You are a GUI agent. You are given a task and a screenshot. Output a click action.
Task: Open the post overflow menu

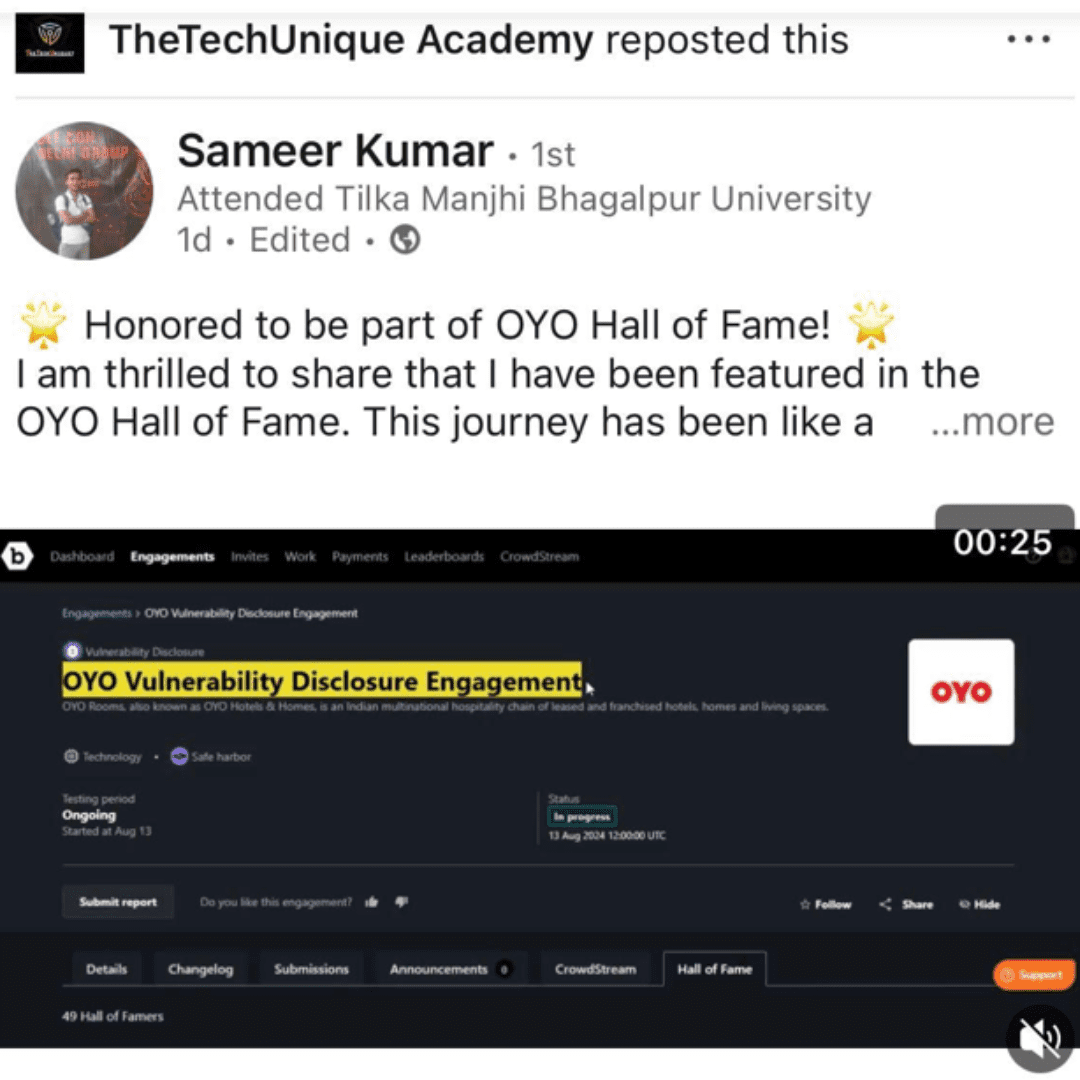pos(1028,40)
